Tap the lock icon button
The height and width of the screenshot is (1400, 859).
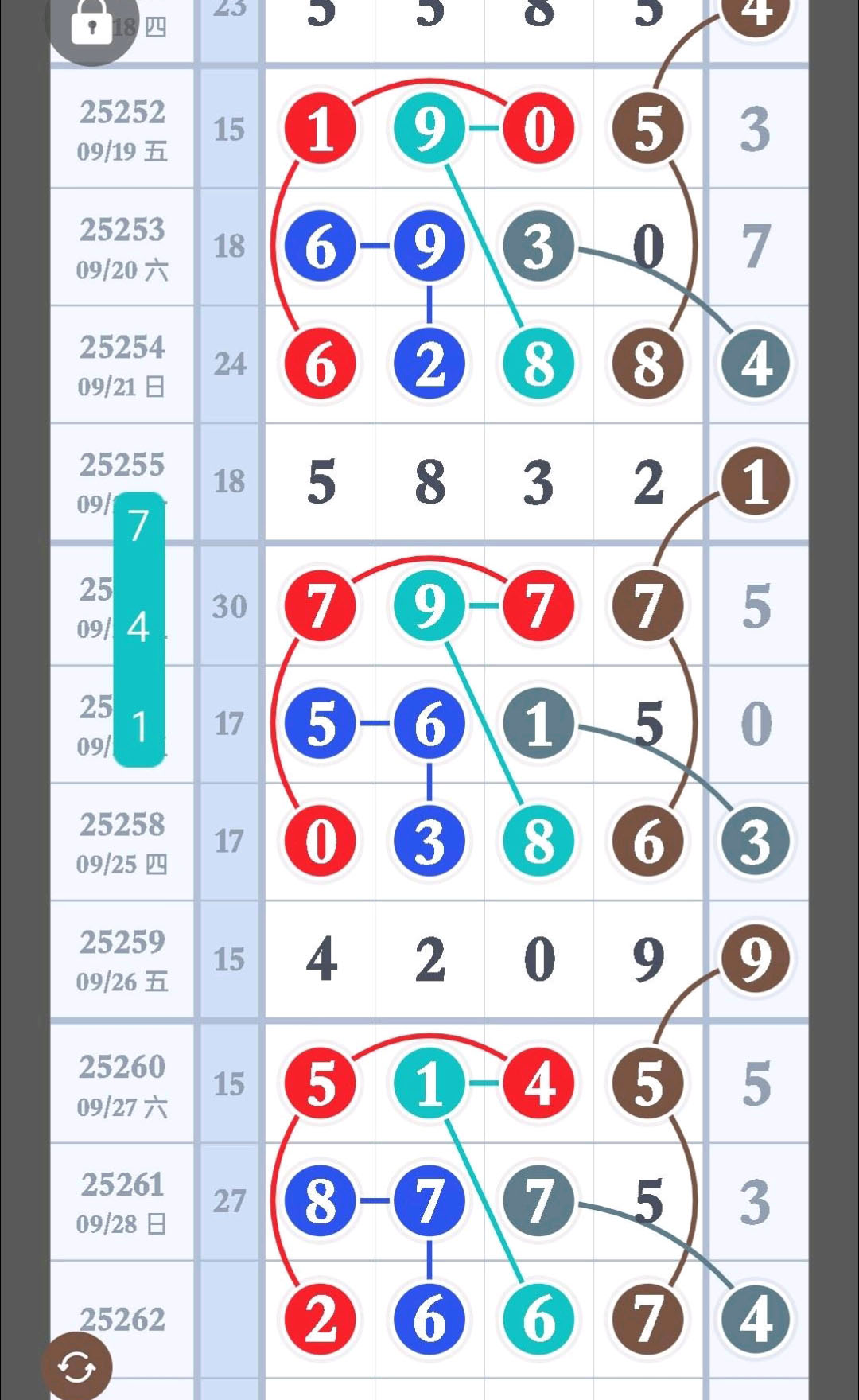pyautogui.click(x=92, y=24)
